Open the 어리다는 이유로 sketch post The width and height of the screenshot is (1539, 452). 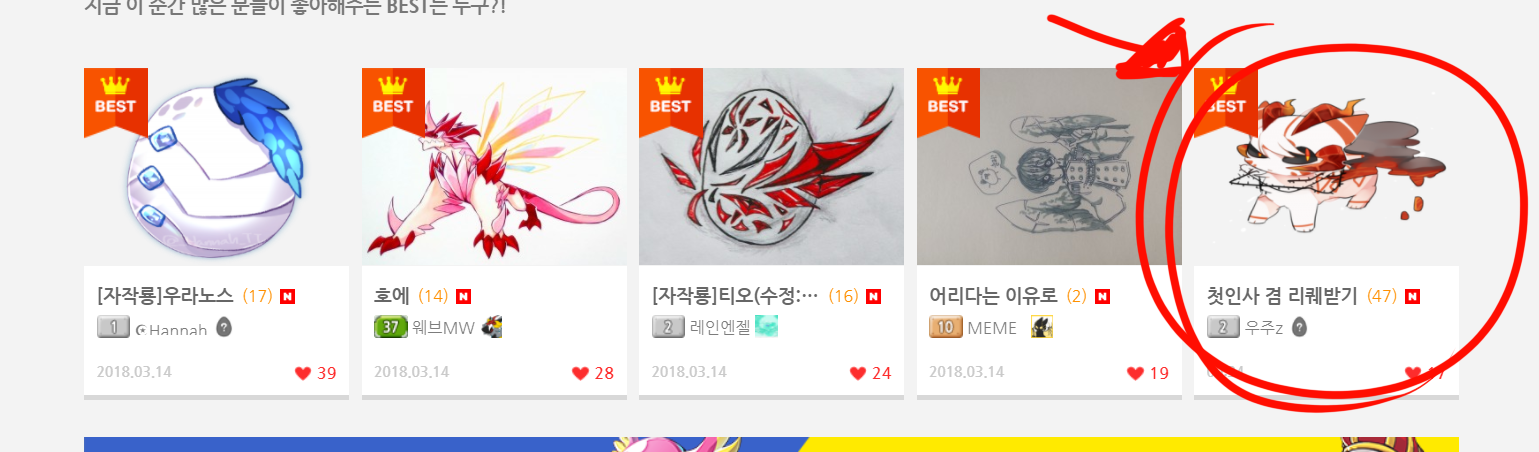coord(1049,167)
